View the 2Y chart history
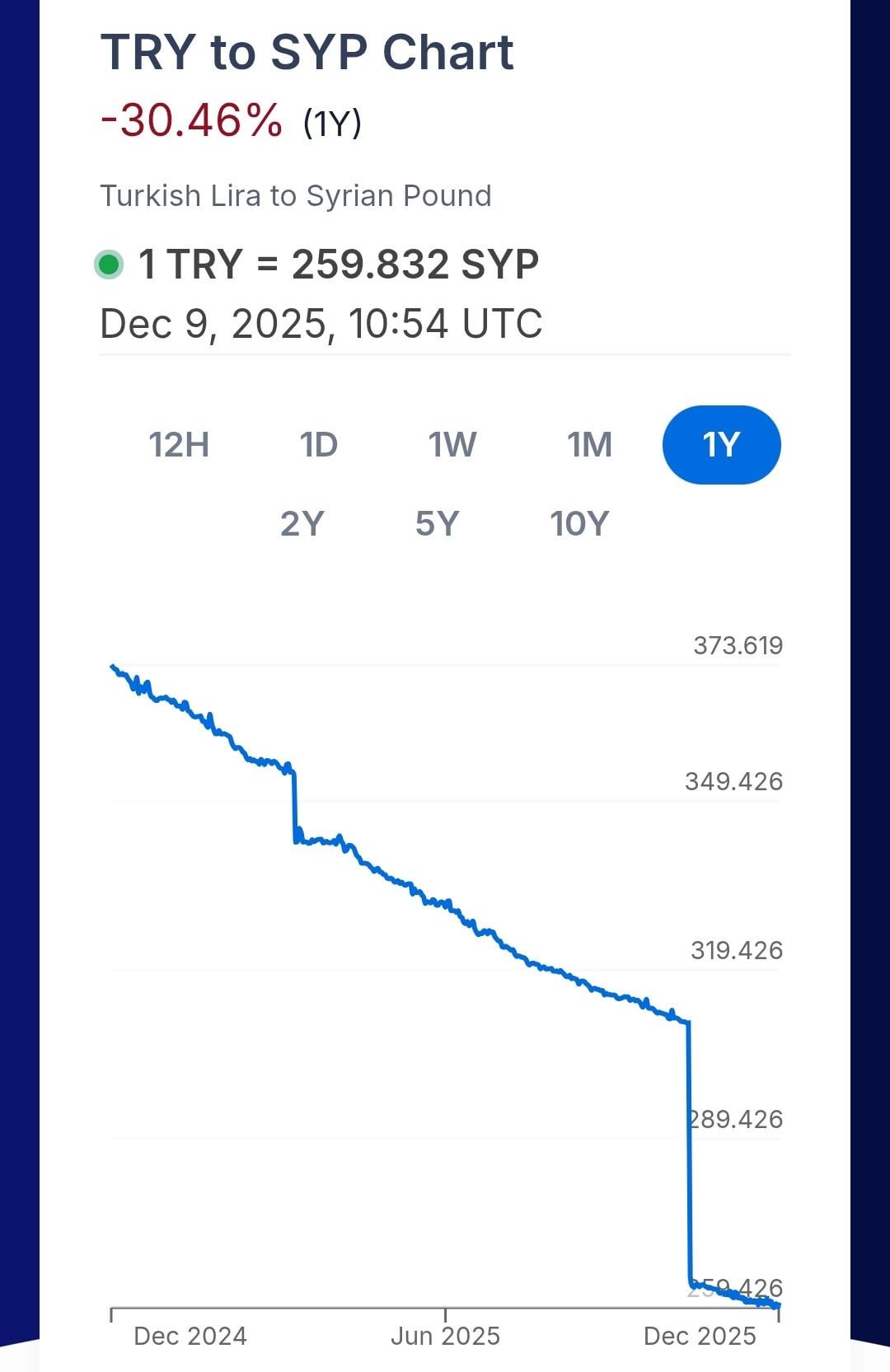Viewport: 890px width, 1372px height. (302, 523)
